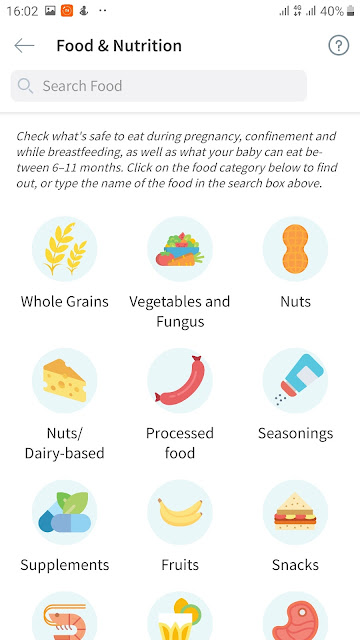Go back using the arrow icon
Viewport: 360px width, 640px height.
(24, 45)
